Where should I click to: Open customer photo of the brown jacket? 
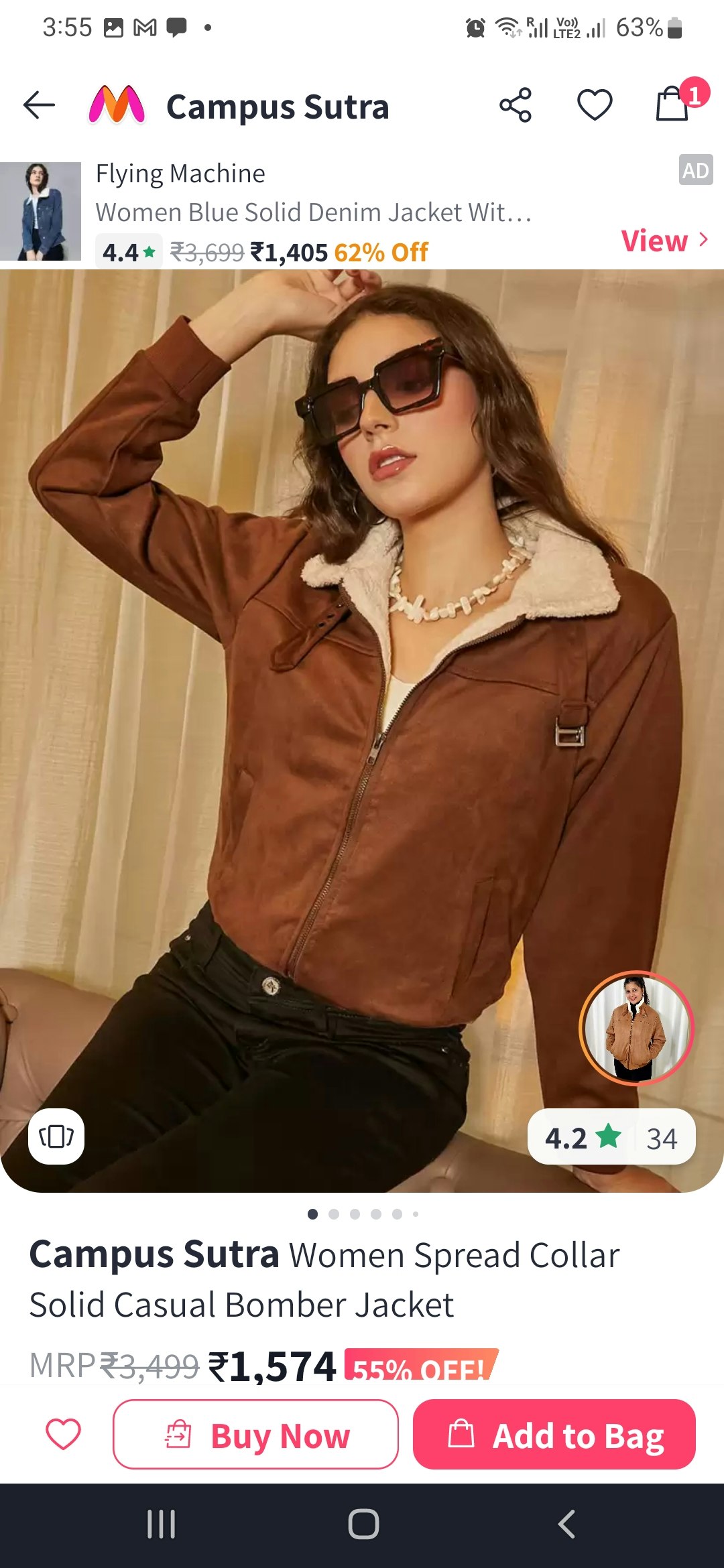pos(636,1028)
